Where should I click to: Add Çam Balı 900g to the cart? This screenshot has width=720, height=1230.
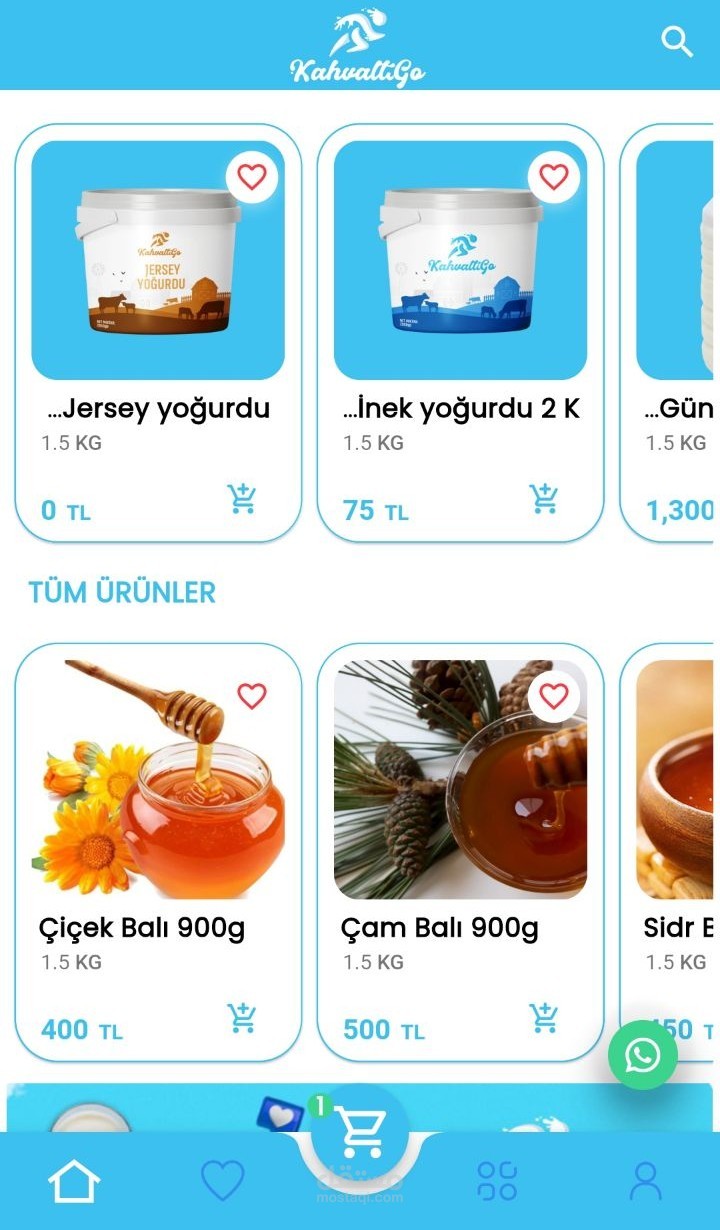(x=544, y=1018)
